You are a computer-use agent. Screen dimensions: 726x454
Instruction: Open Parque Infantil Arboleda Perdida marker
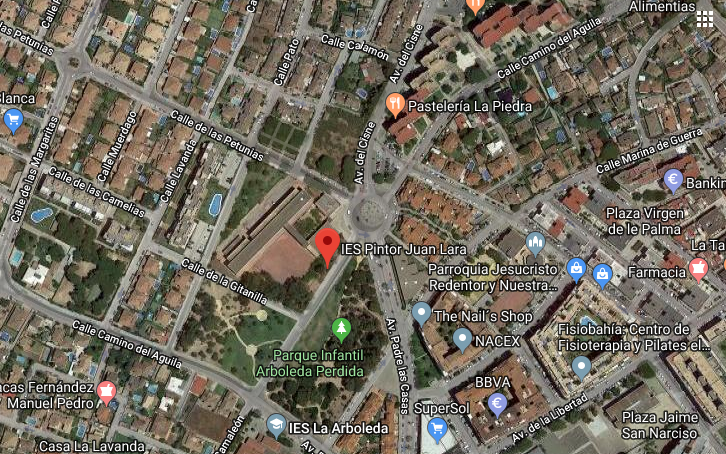341,327
